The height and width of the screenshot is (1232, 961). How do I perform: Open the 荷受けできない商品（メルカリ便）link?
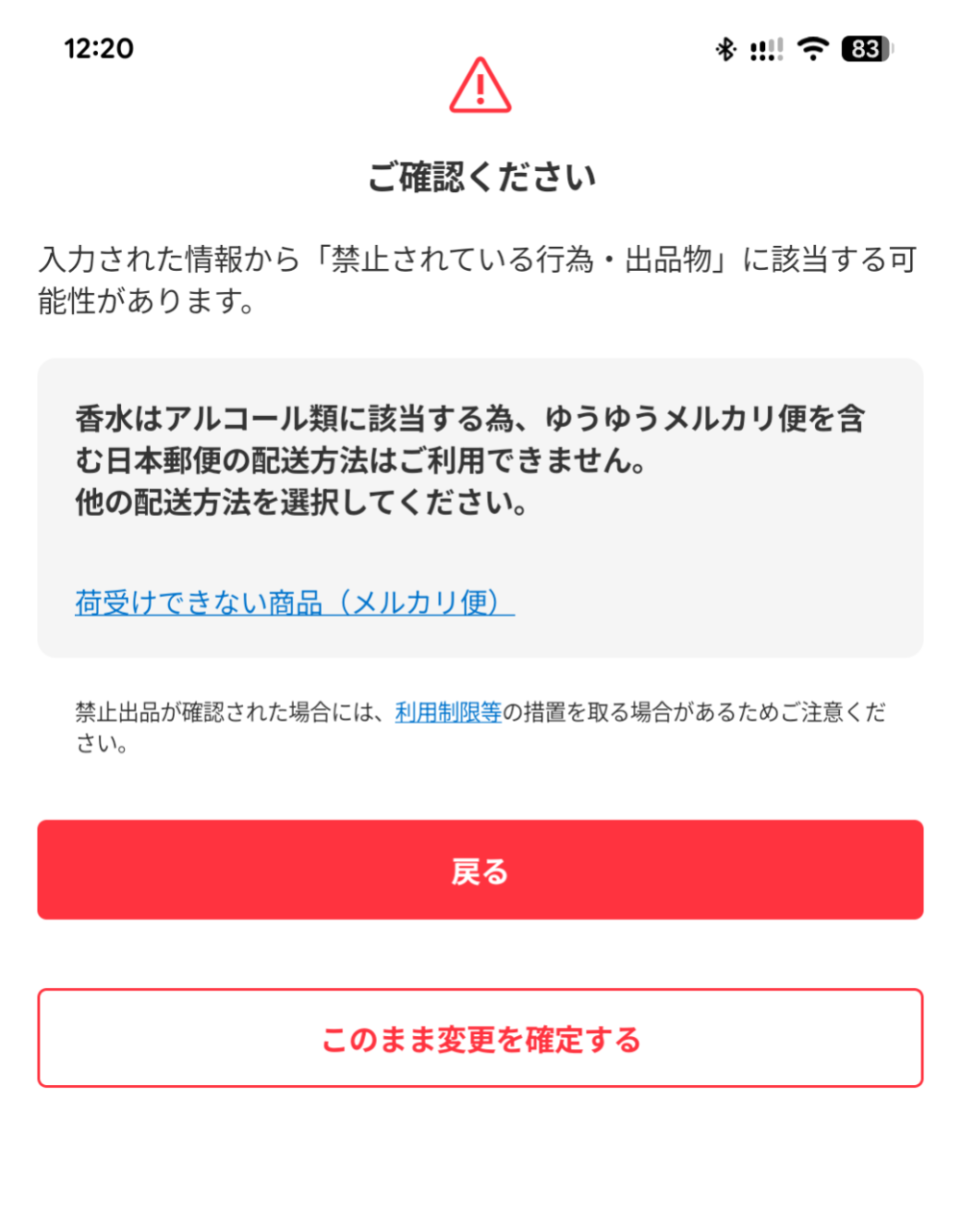(294, 603)
